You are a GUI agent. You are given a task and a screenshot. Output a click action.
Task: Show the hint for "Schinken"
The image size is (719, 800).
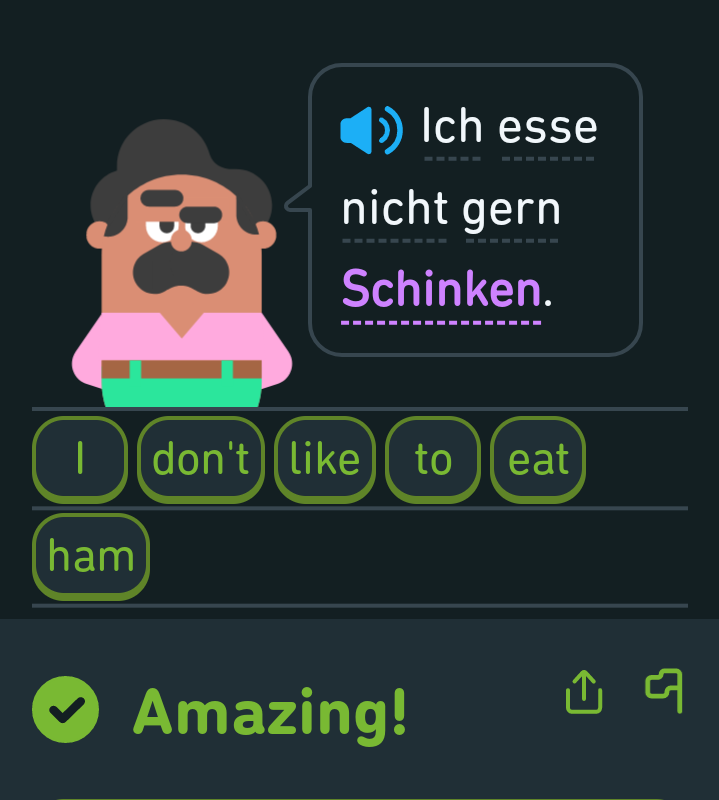click(x=441, y=290)
